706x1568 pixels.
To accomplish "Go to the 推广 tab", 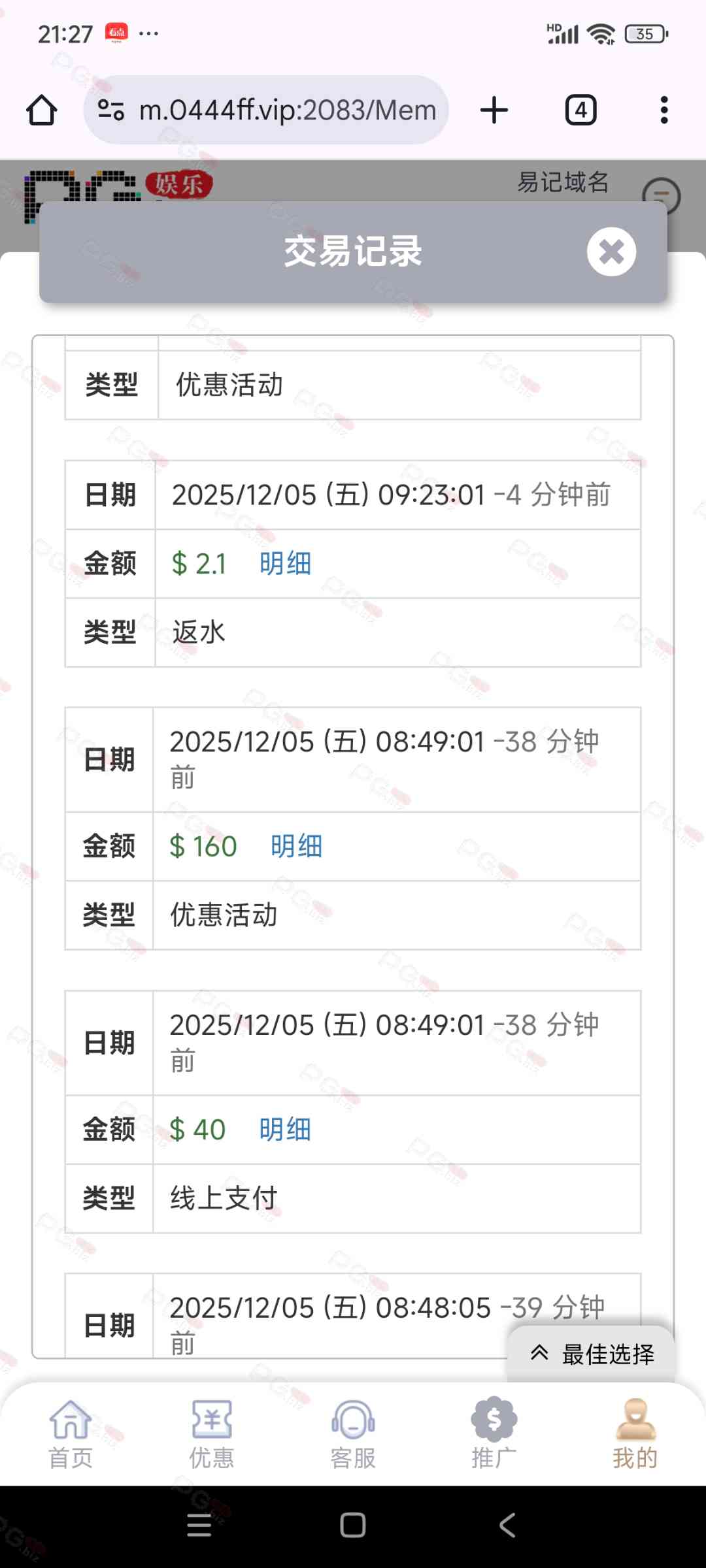I will [494, 1431].
